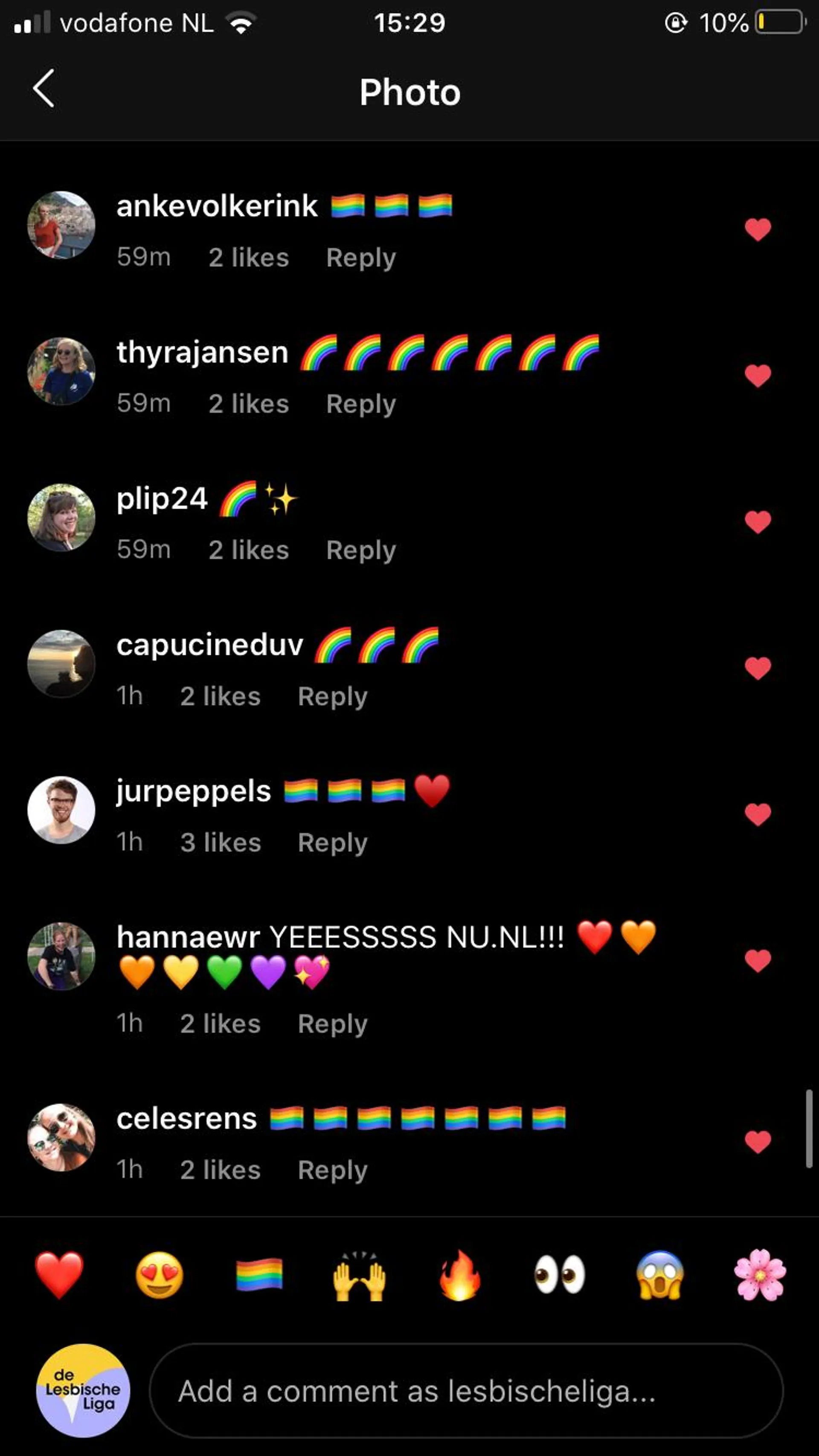819x1456 pixels.
Task: Unlike ankevolkerink's comment
Action: click(x=757, y=229)
